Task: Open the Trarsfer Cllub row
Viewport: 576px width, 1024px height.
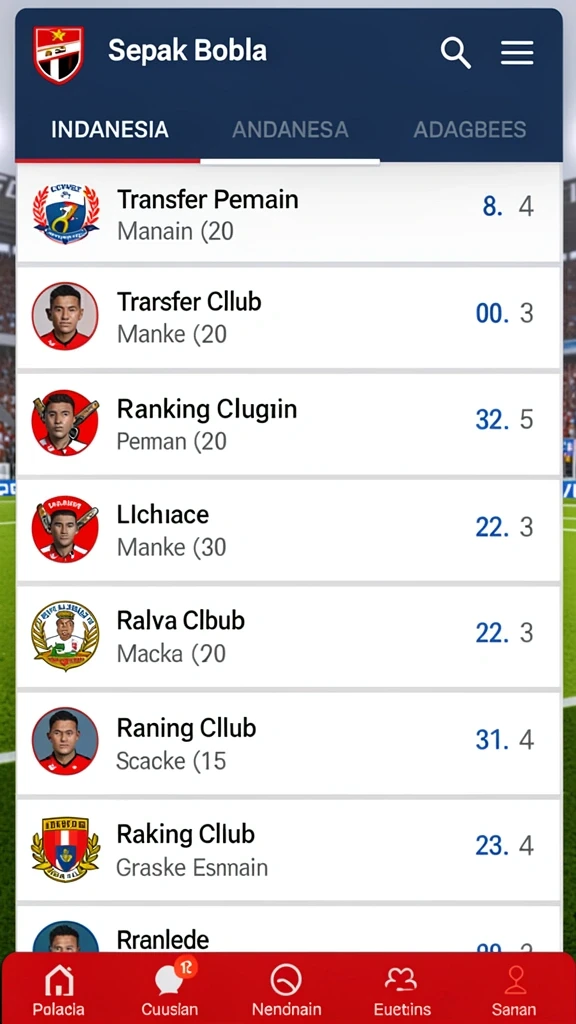Action: (x=288, y=317)
